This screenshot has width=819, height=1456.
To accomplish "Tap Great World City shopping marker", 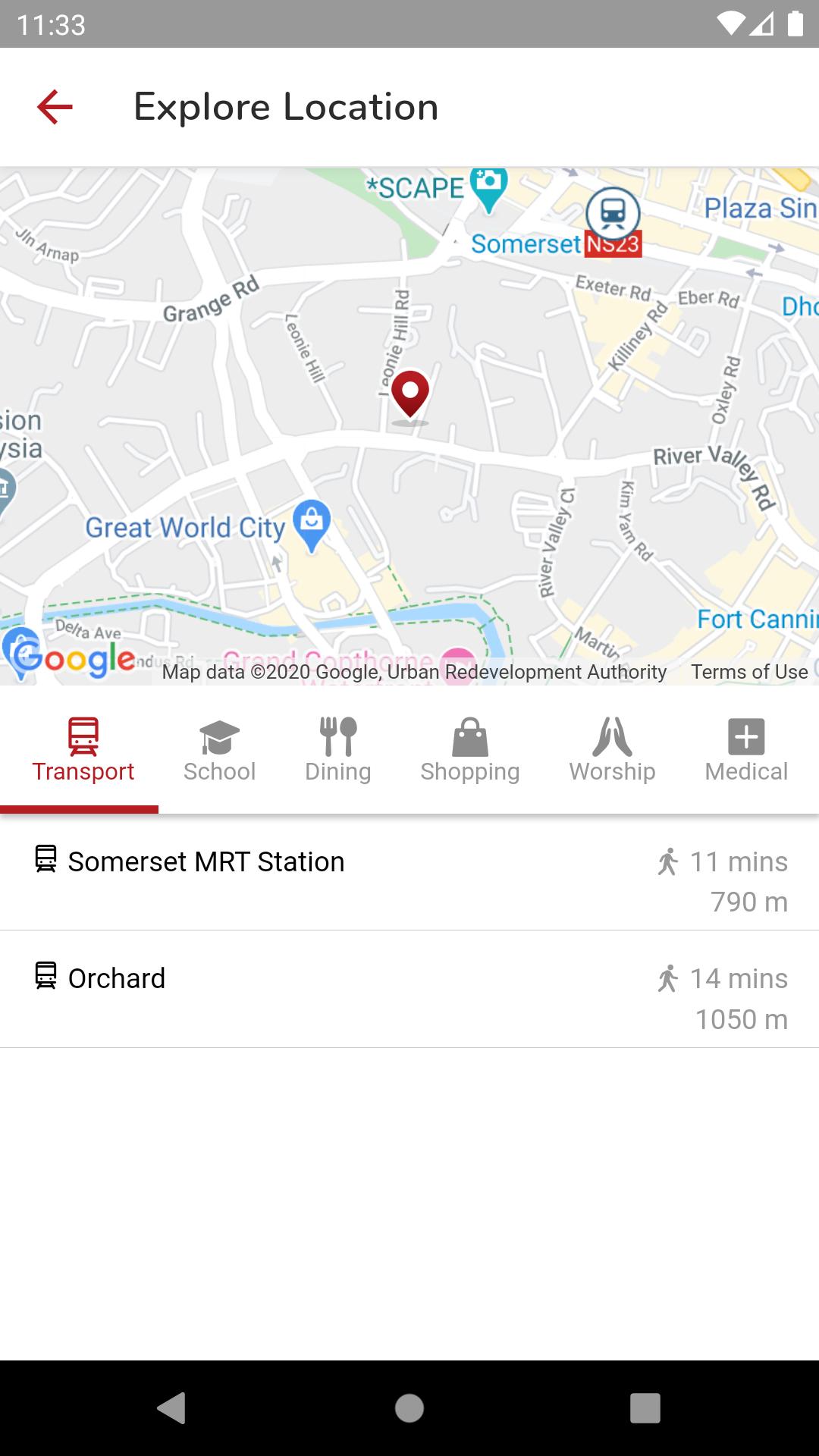I will (x=312, y=523).
